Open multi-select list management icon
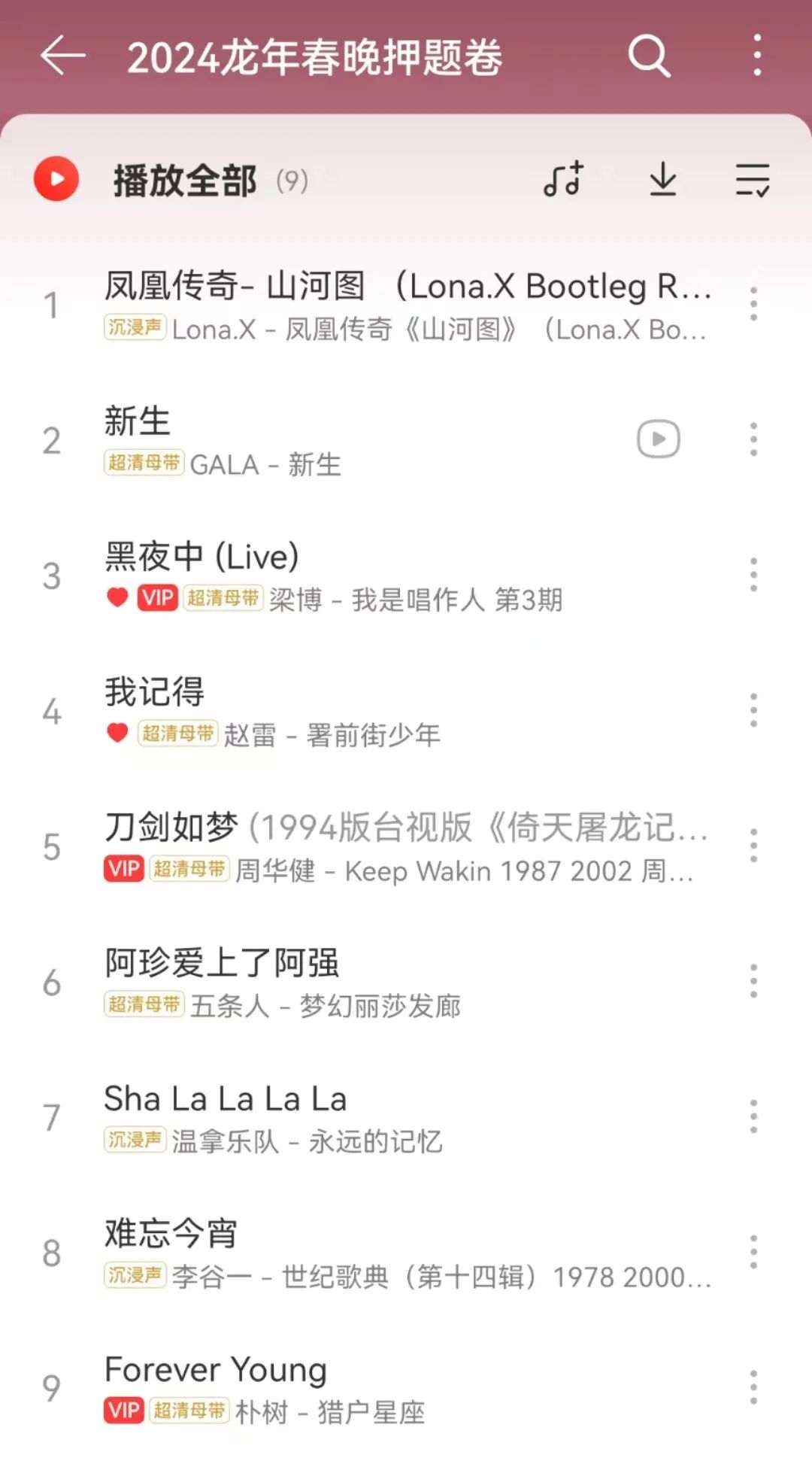The height and width of the screenshot is (1464, 812). point(753,179)
